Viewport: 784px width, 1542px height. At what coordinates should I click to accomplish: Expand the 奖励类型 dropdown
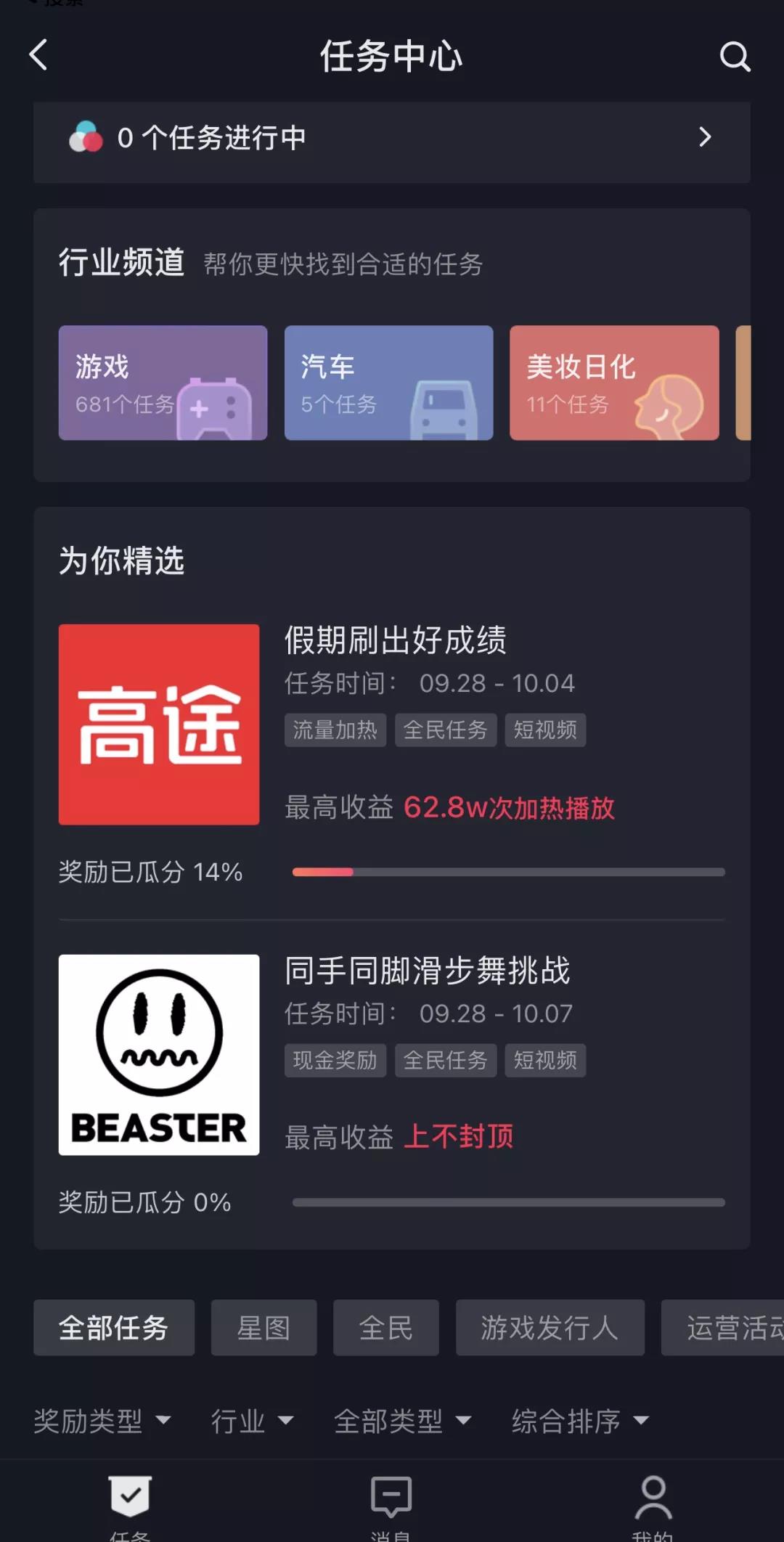(x=102, y=1421)
